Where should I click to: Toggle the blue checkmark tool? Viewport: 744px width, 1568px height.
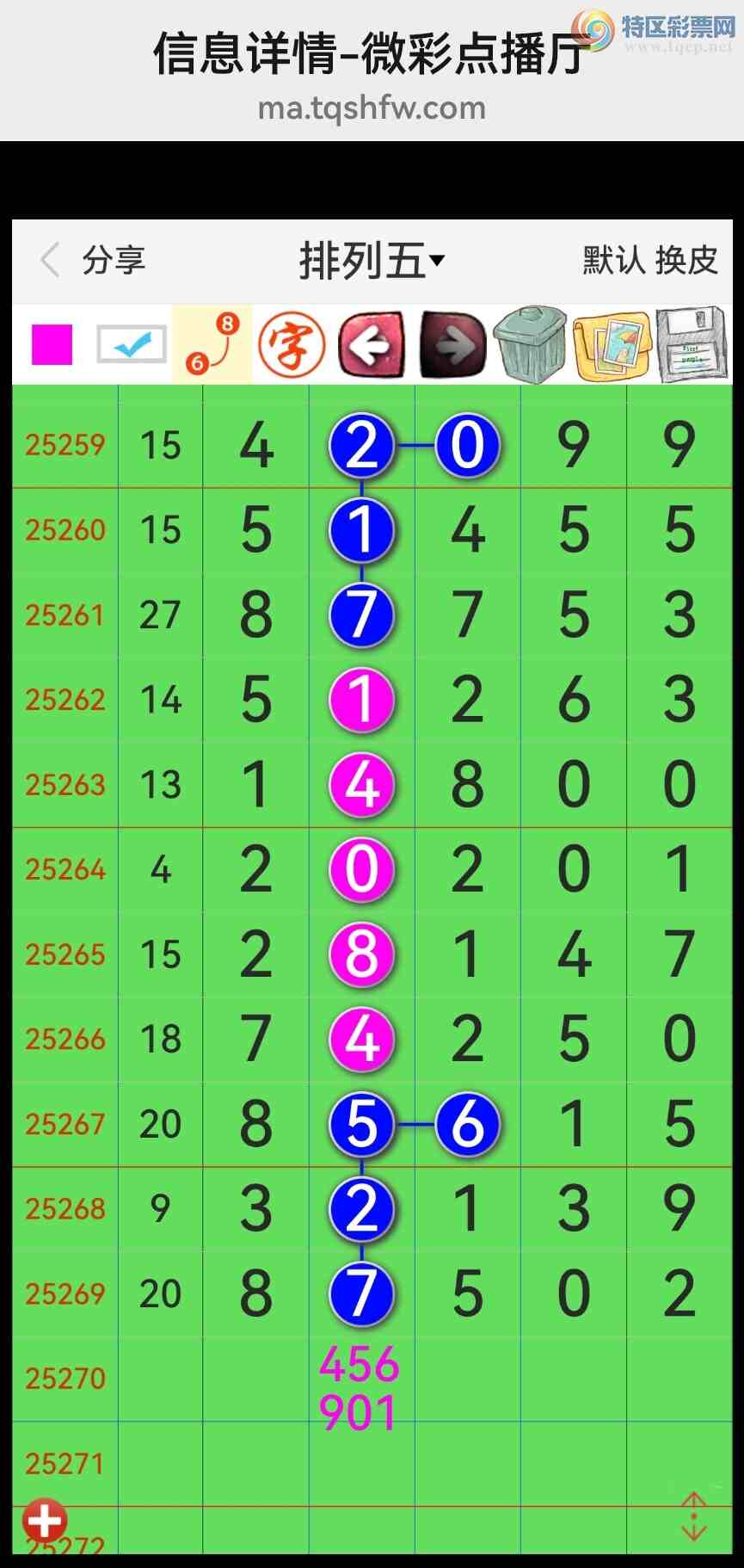coord(132,344)
